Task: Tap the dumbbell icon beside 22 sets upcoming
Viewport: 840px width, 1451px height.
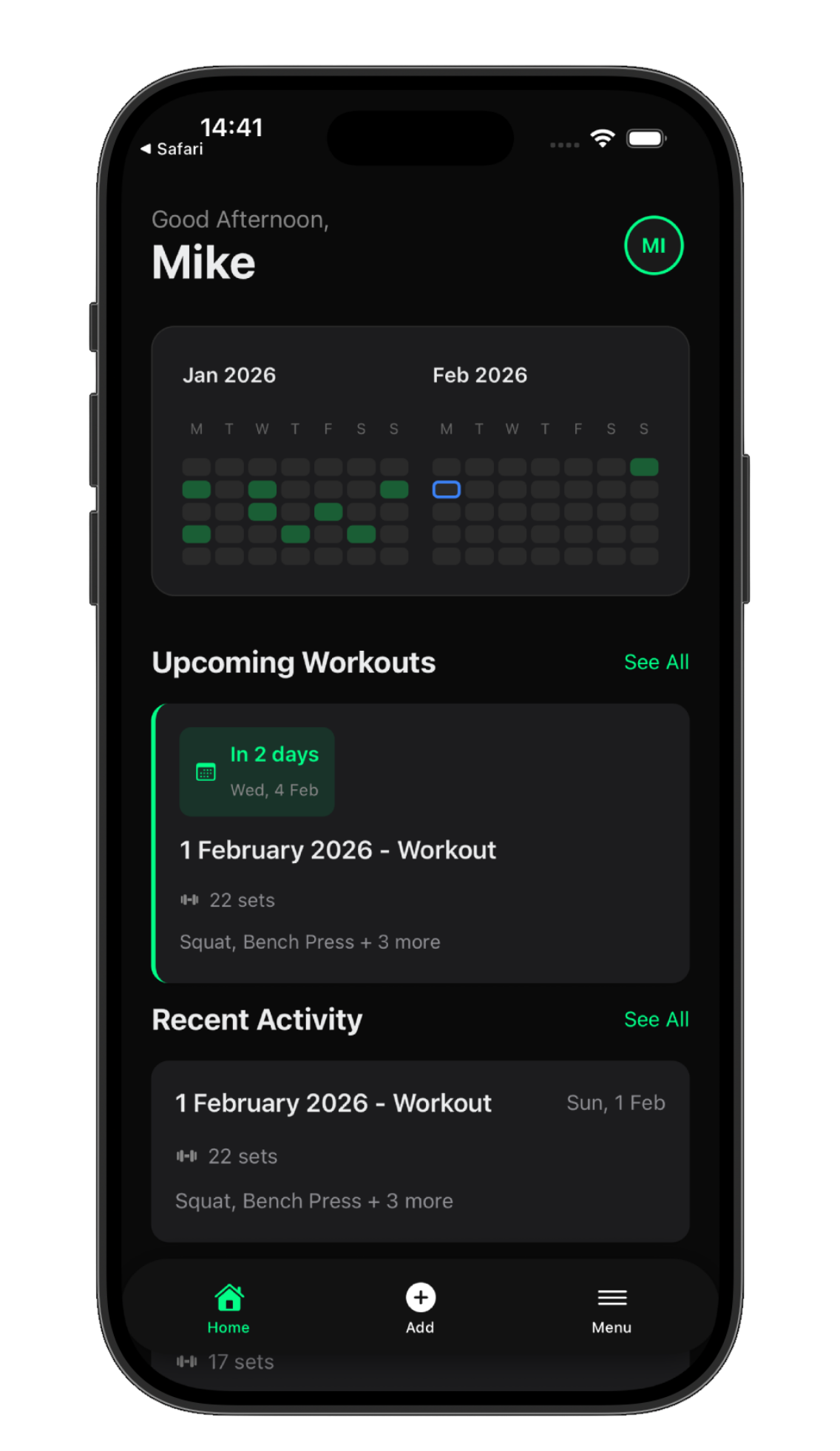Action: [x=189, y=900]
